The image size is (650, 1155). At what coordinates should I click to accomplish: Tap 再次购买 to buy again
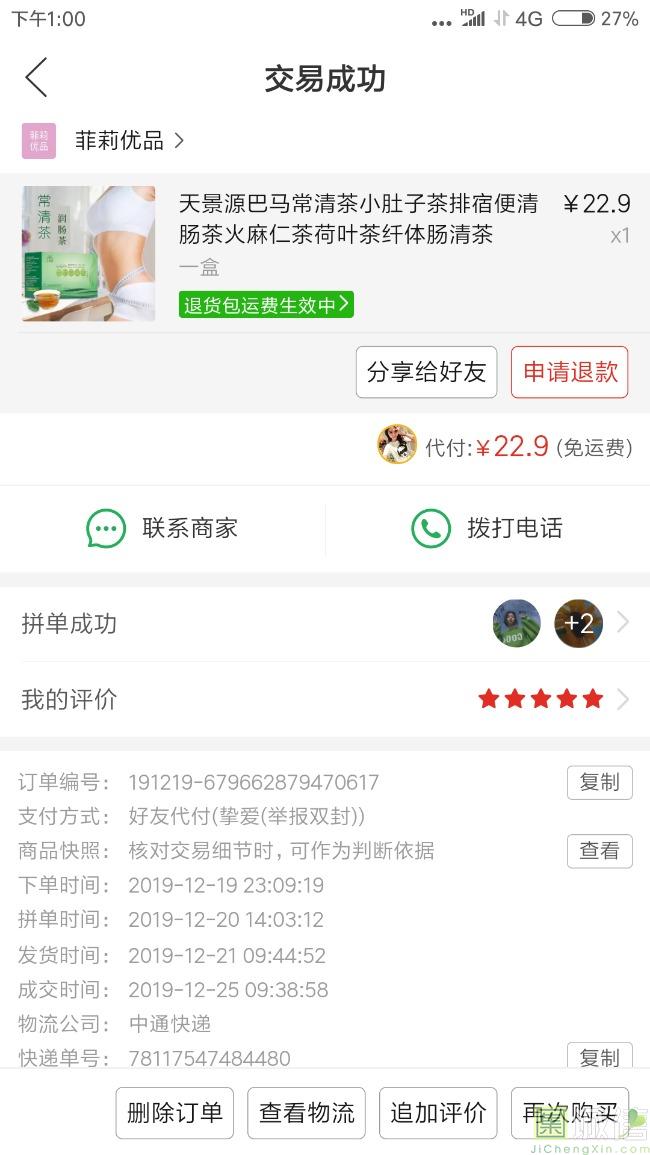[570, 1112]
